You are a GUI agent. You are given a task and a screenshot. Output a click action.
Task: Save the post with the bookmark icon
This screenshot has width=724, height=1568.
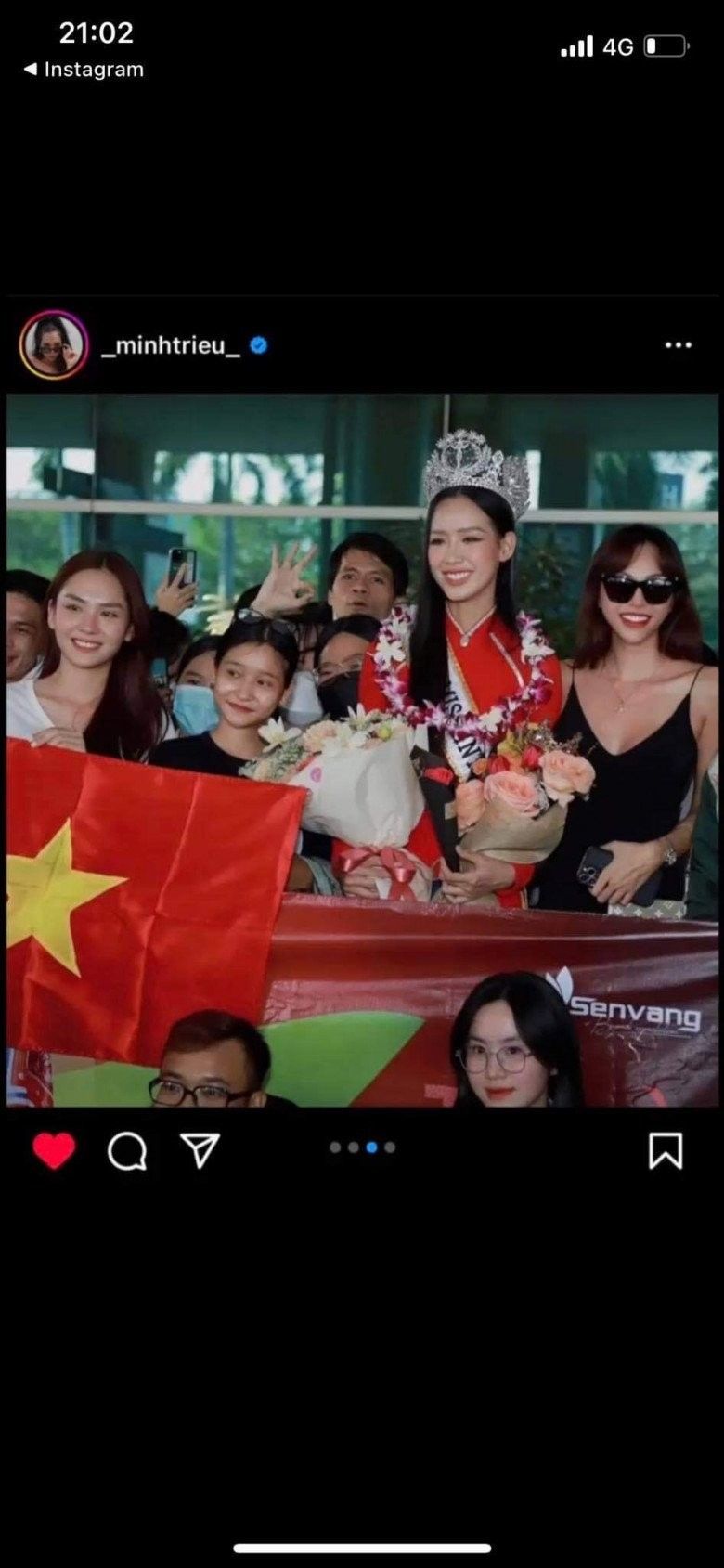[665, 1150]
